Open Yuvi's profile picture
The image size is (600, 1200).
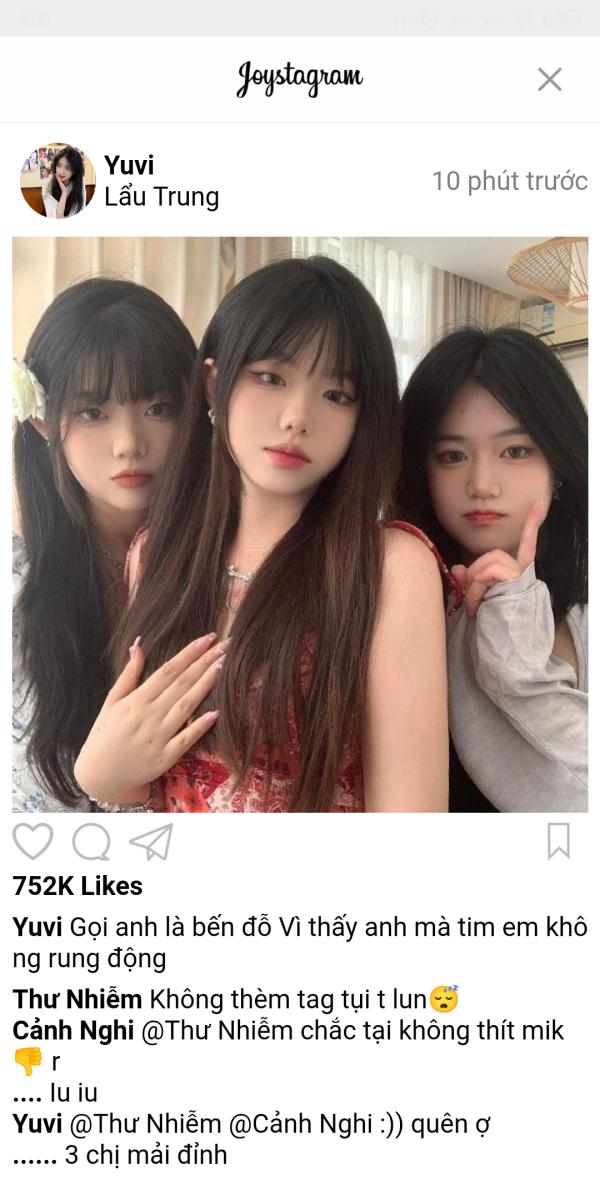click(57, 181)
